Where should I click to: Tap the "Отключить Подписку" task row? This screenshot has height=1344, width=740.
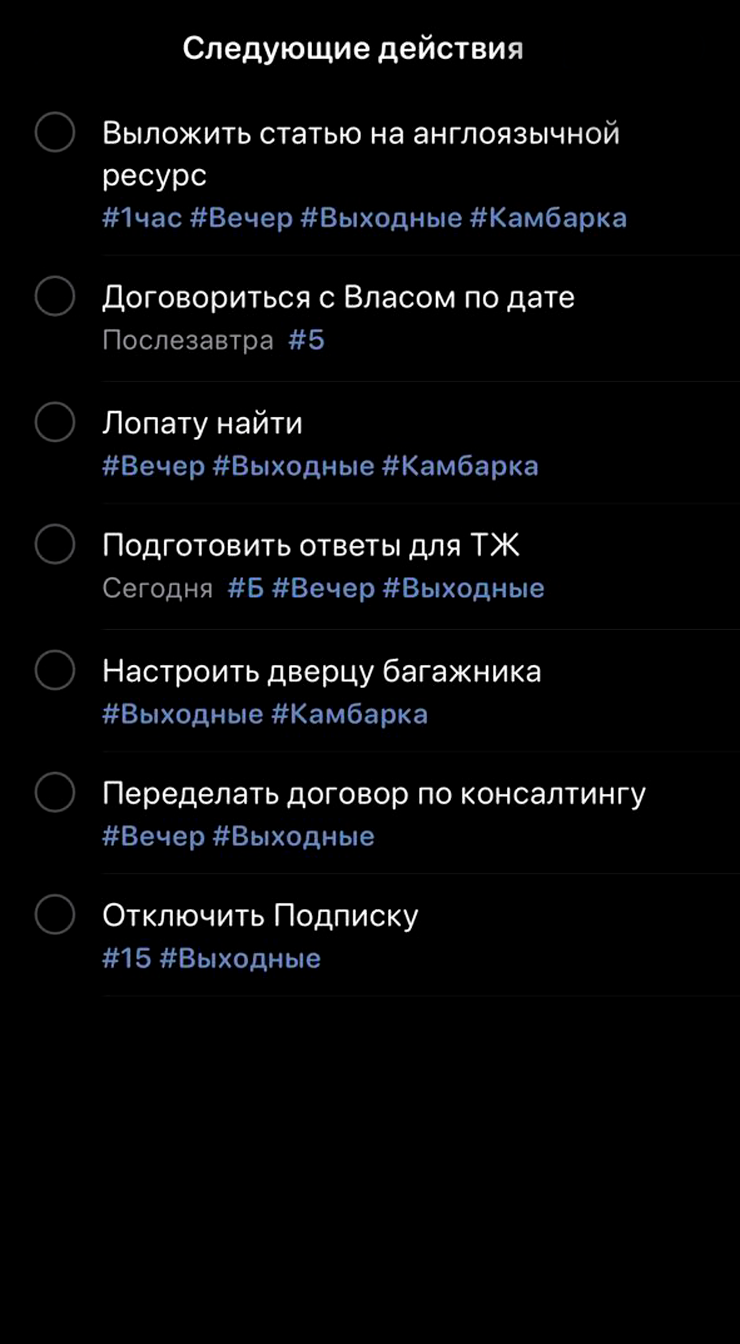[x=370, y=935]
